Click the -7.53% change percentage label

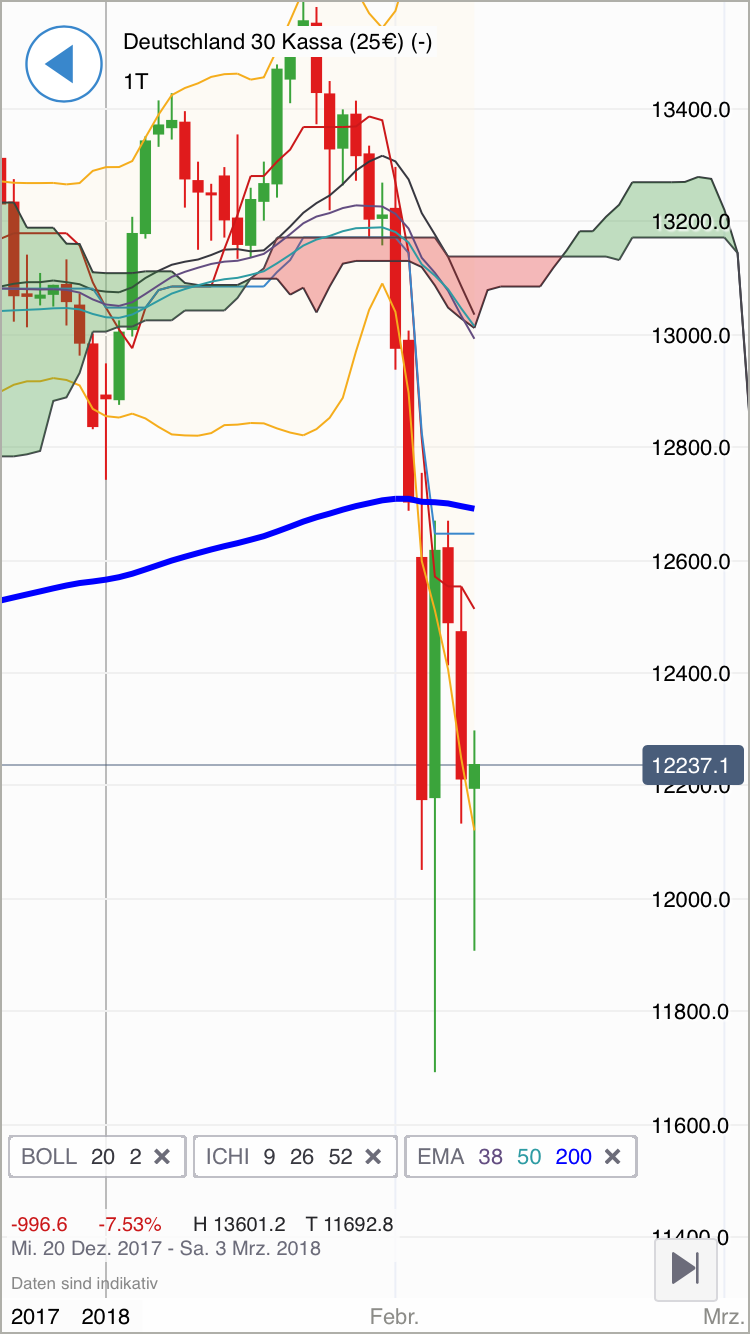tap(130, 1223)
